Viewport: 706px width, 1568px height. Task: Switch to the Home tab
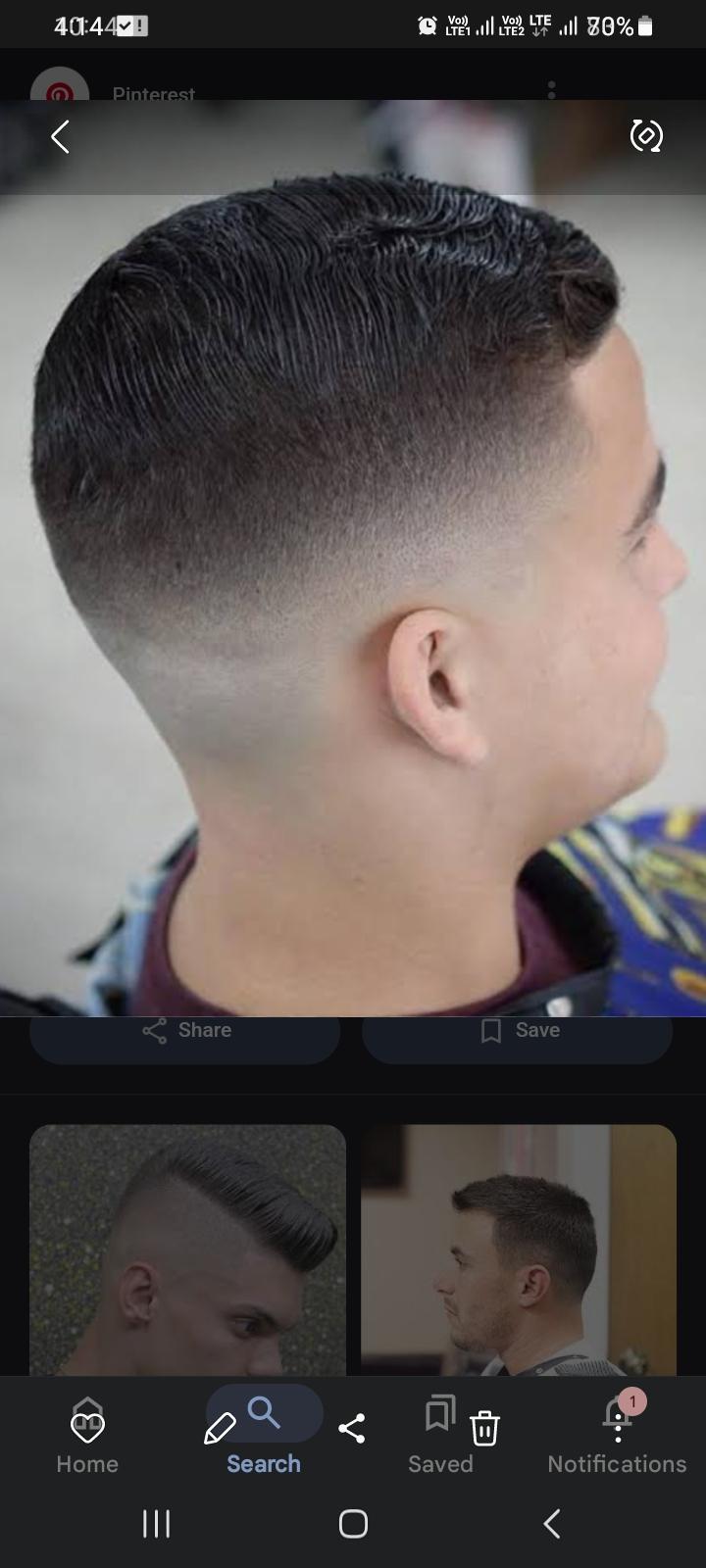(87, 1437)
